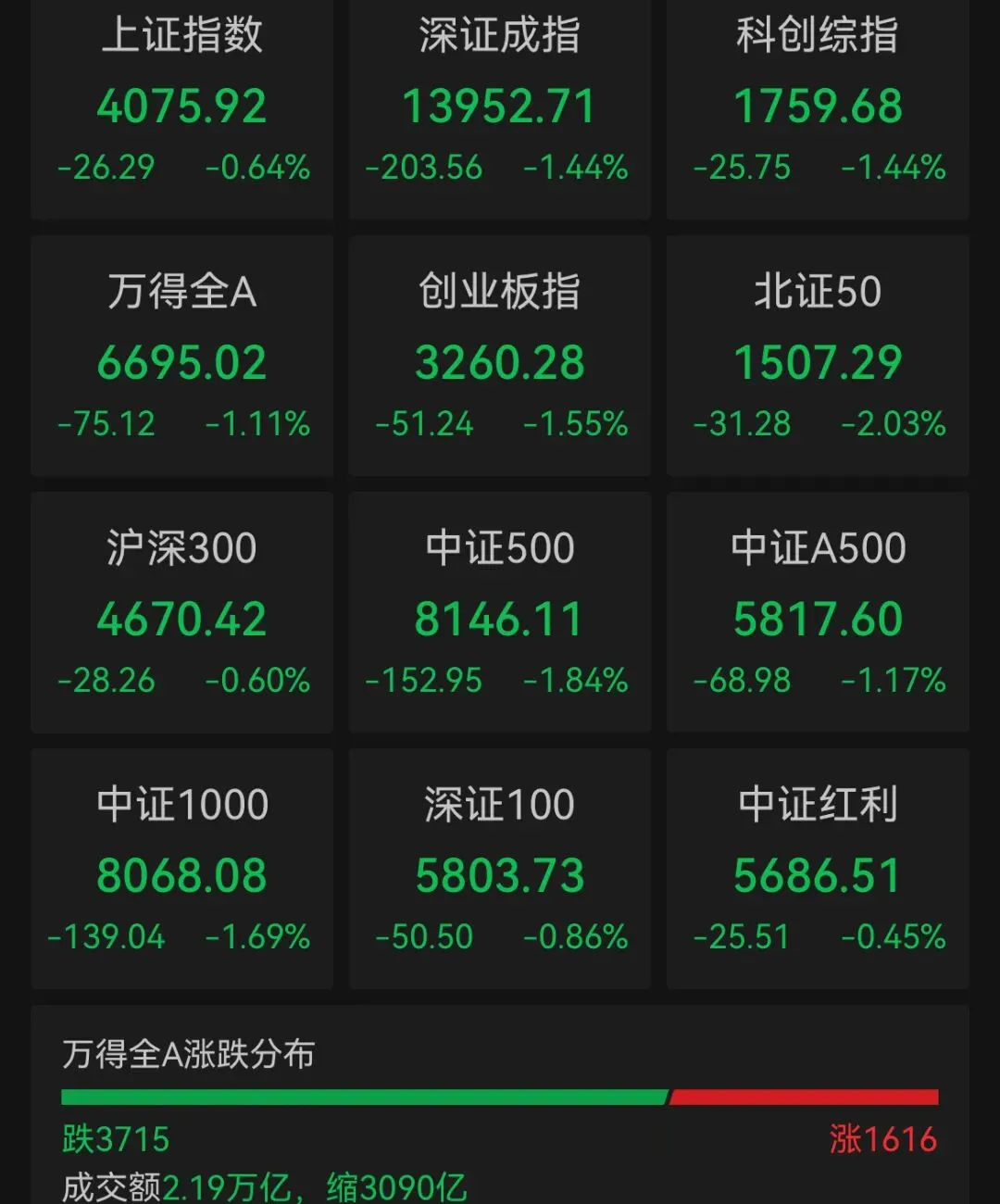Open the 中证A500 index tile
The image size is (1000, 1204).
click(x=818, y=613)
